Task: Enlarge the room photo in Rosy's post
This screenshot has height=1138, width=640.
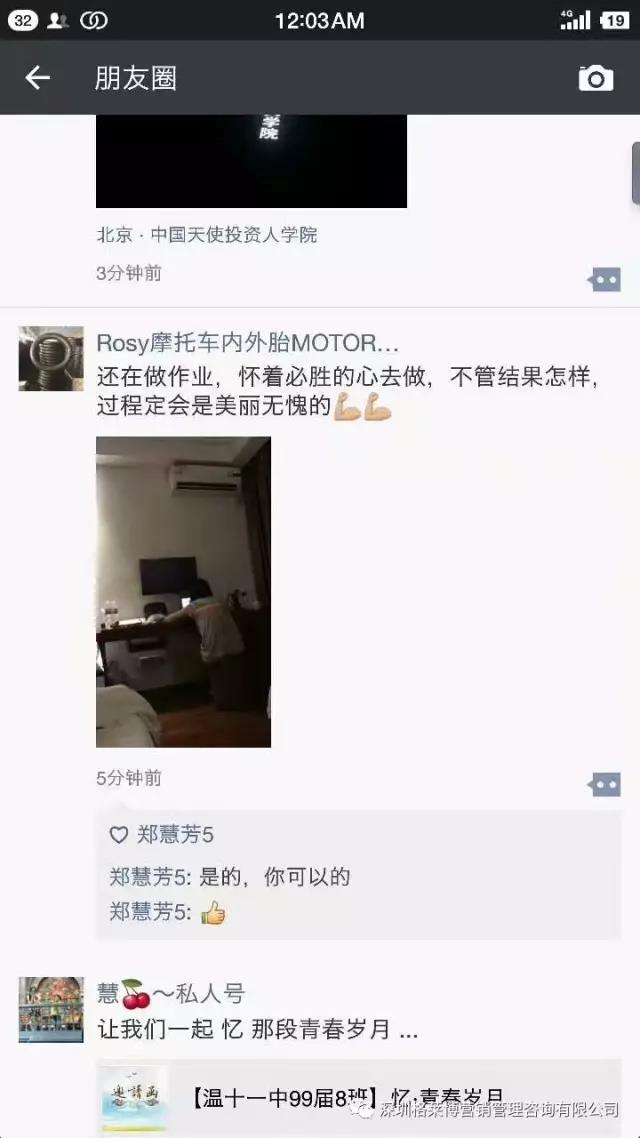Action: [x=183, y=591]
